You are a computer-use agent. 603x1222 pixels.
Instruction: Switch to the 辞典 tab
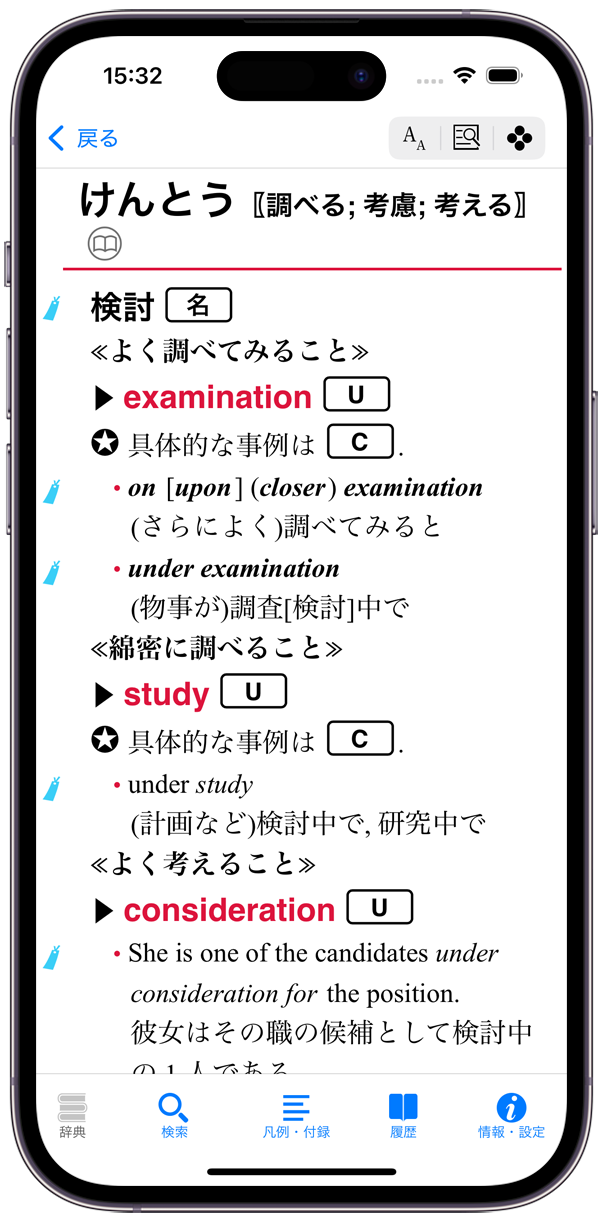72,1115
